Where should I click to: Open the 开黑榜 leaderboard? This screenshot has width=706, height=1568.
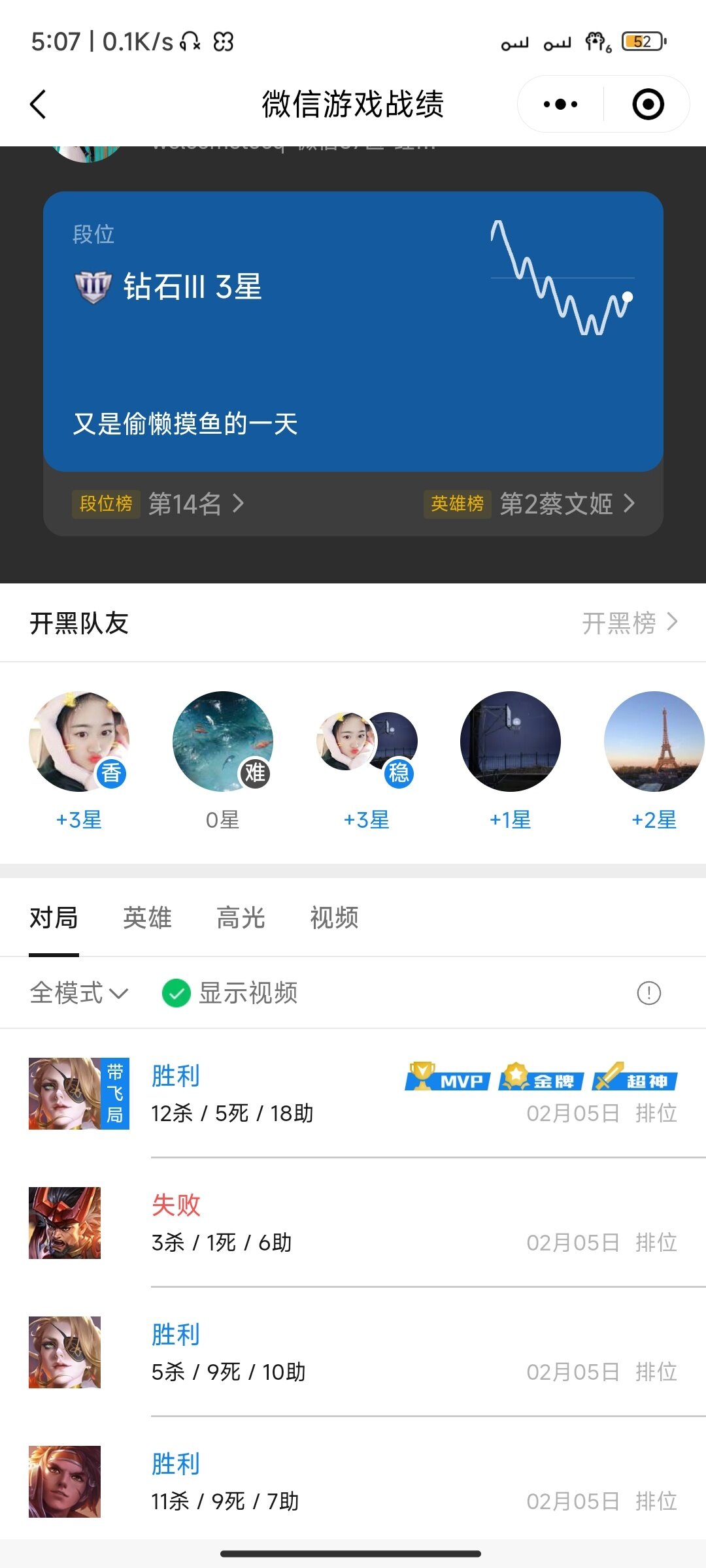pyautogui.click(x=629, y=623)
